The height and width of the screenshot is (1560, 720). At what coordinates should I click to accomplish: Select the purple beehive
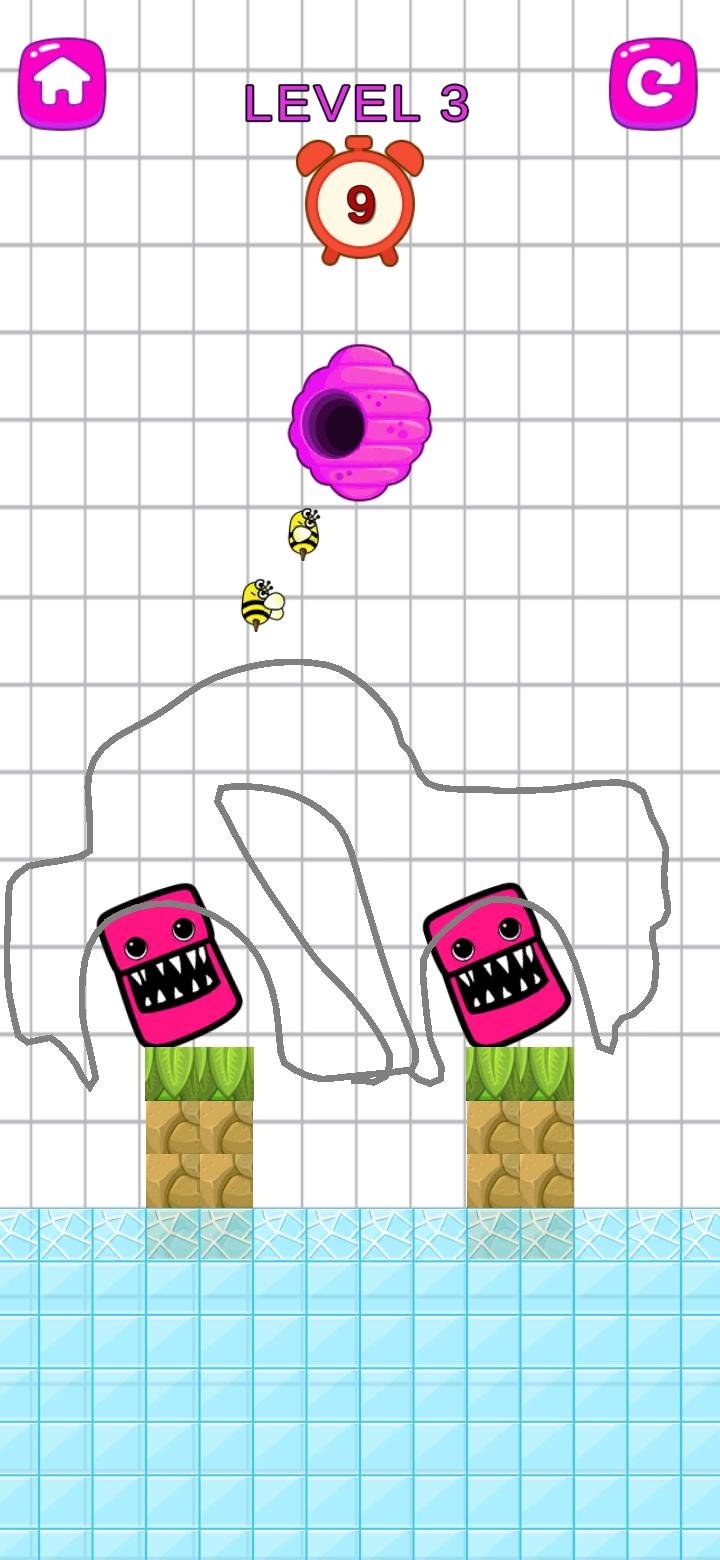[360, 415]
